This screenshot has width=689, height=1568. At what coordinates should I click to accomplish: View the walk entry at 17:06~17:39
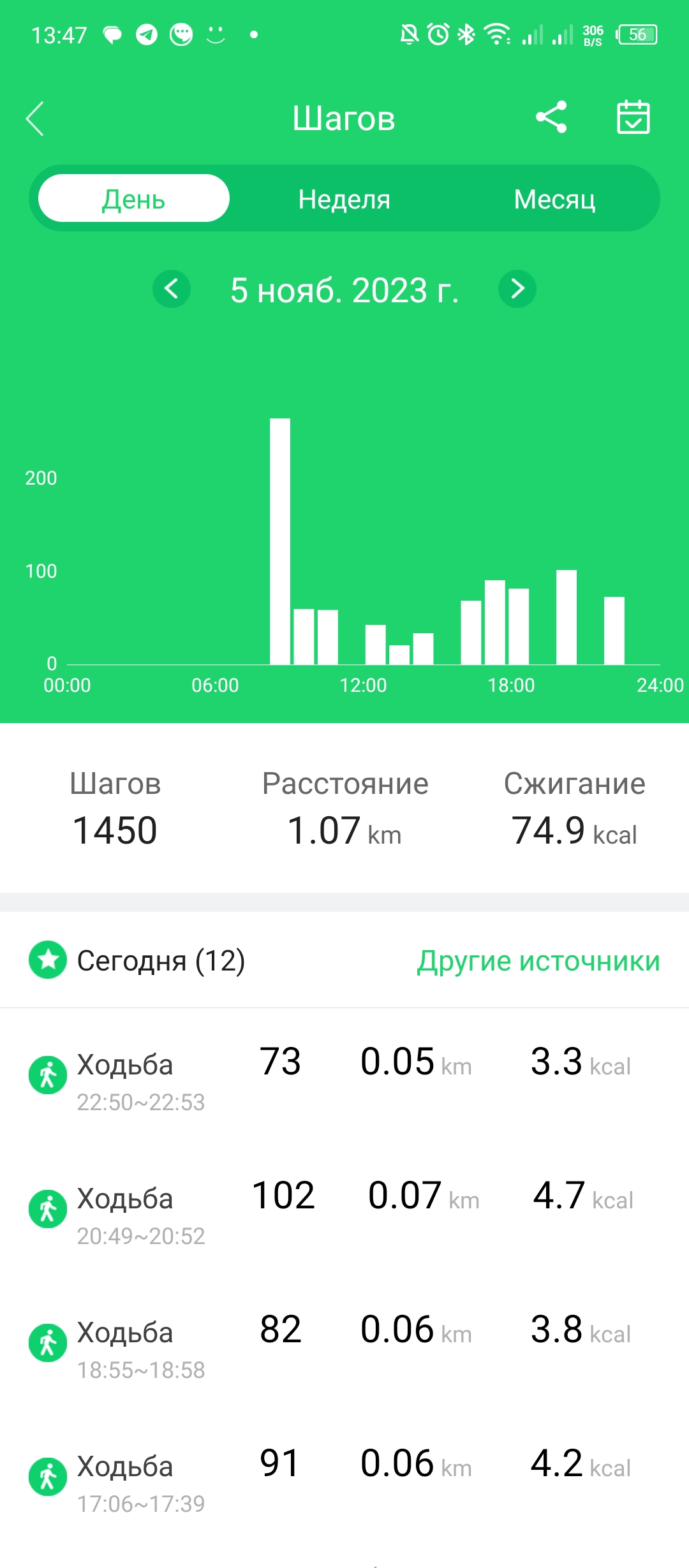coord(344,1479)
